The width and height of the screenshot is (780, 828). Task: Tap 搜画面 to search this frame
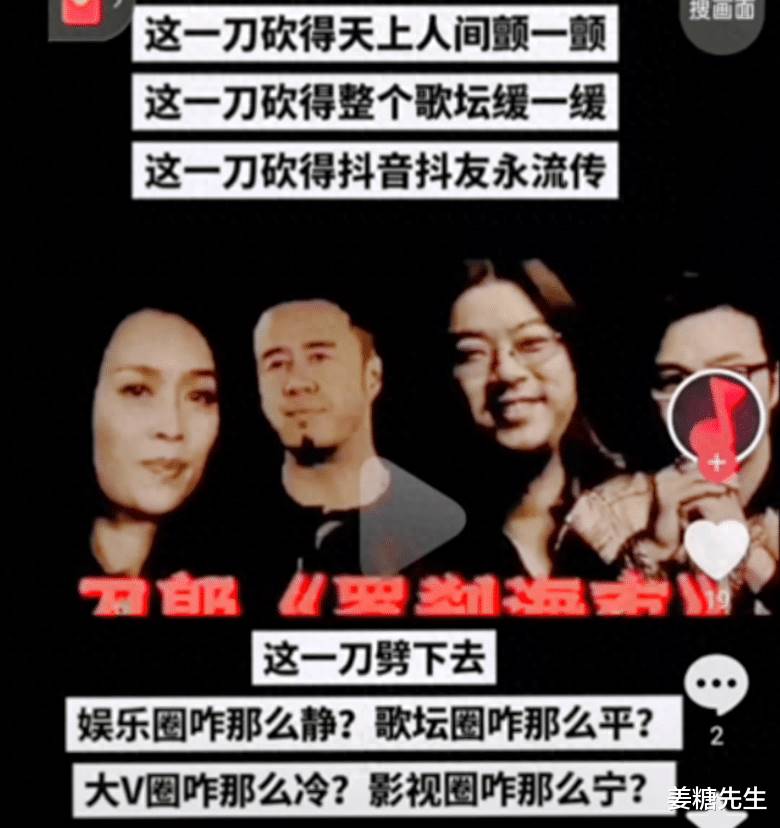pos(722,10)
